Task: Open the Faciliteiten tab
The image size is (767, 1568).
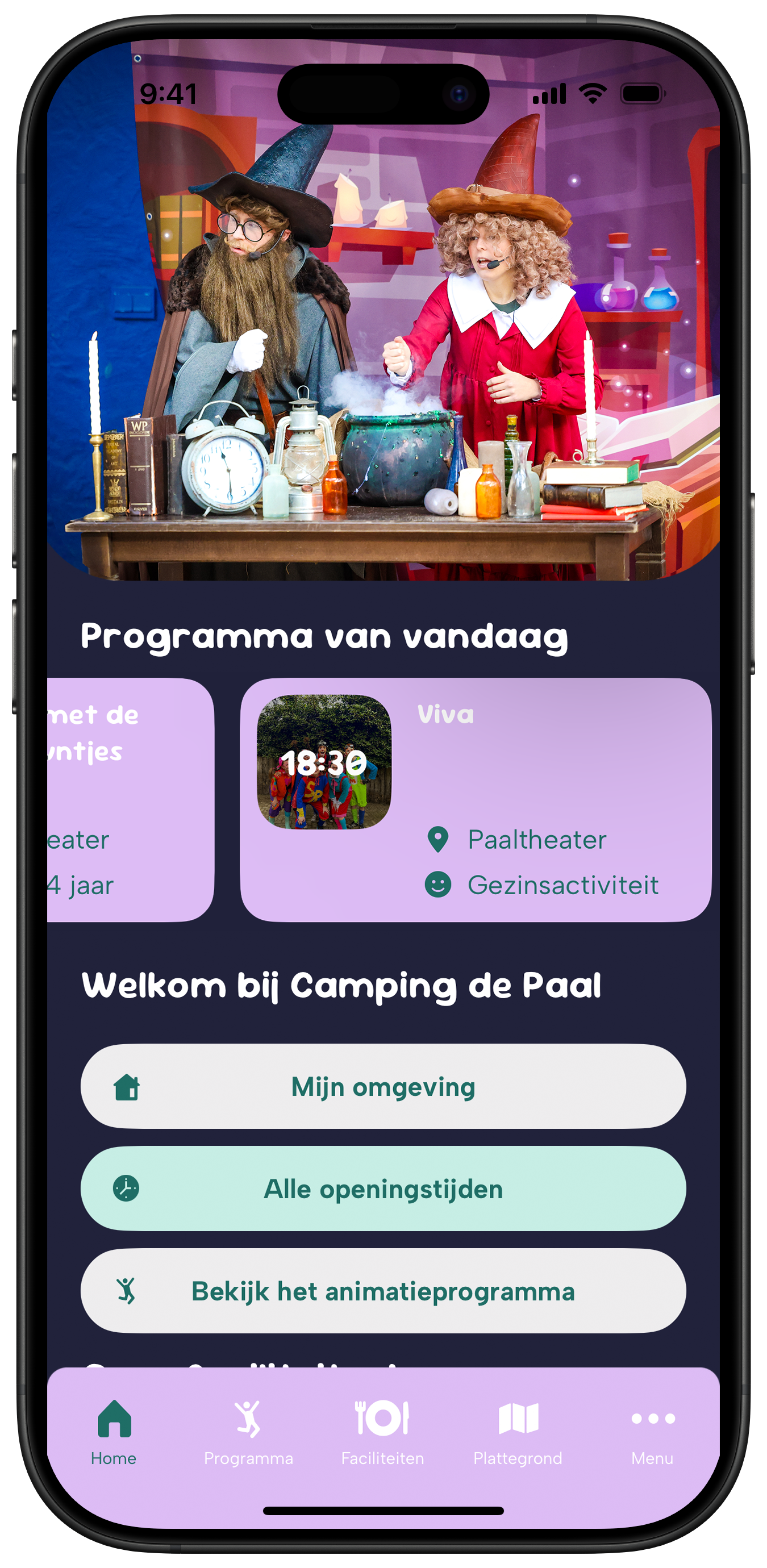Action: pyautogui.click(x=382, y=1432)
